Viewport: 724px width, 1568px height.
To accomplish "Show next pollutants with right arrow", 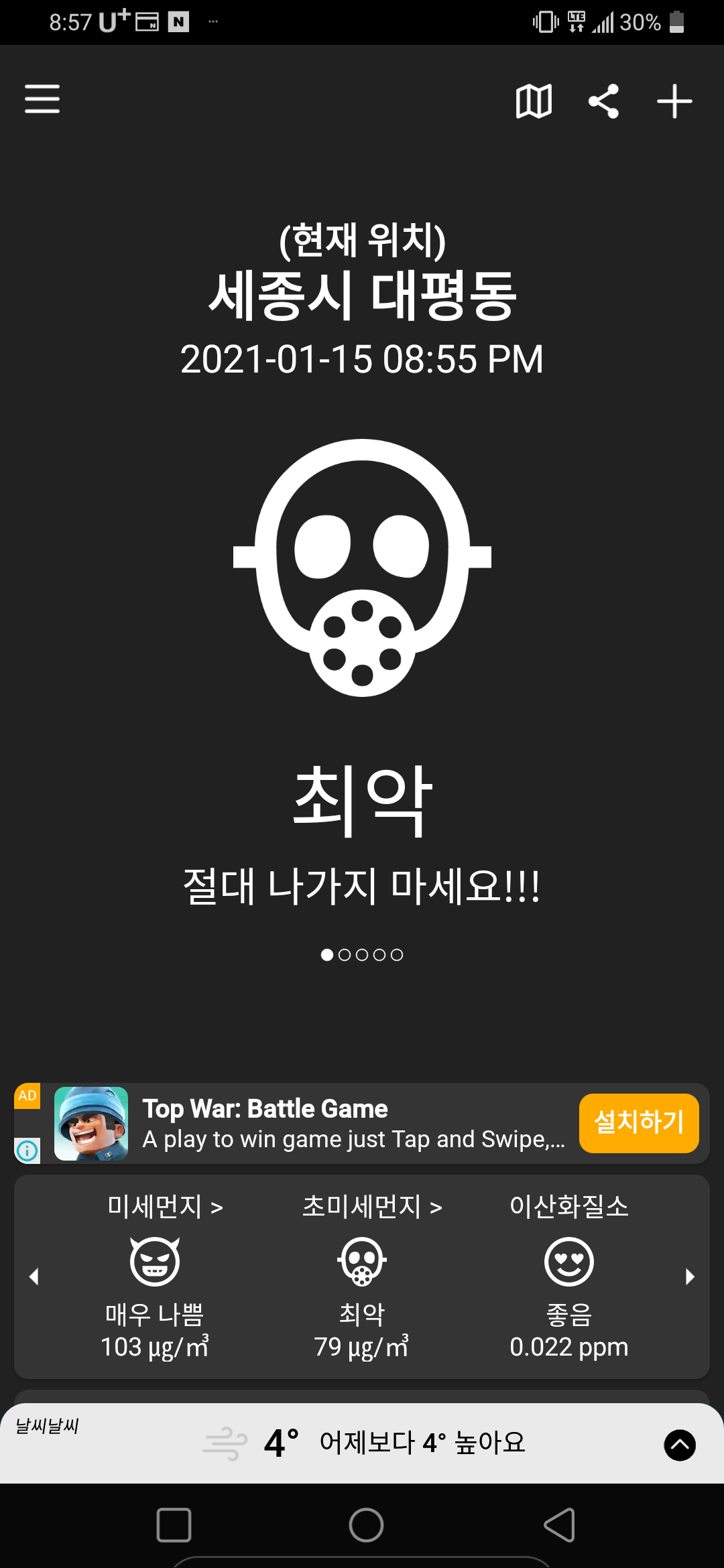I will 690,1277.
